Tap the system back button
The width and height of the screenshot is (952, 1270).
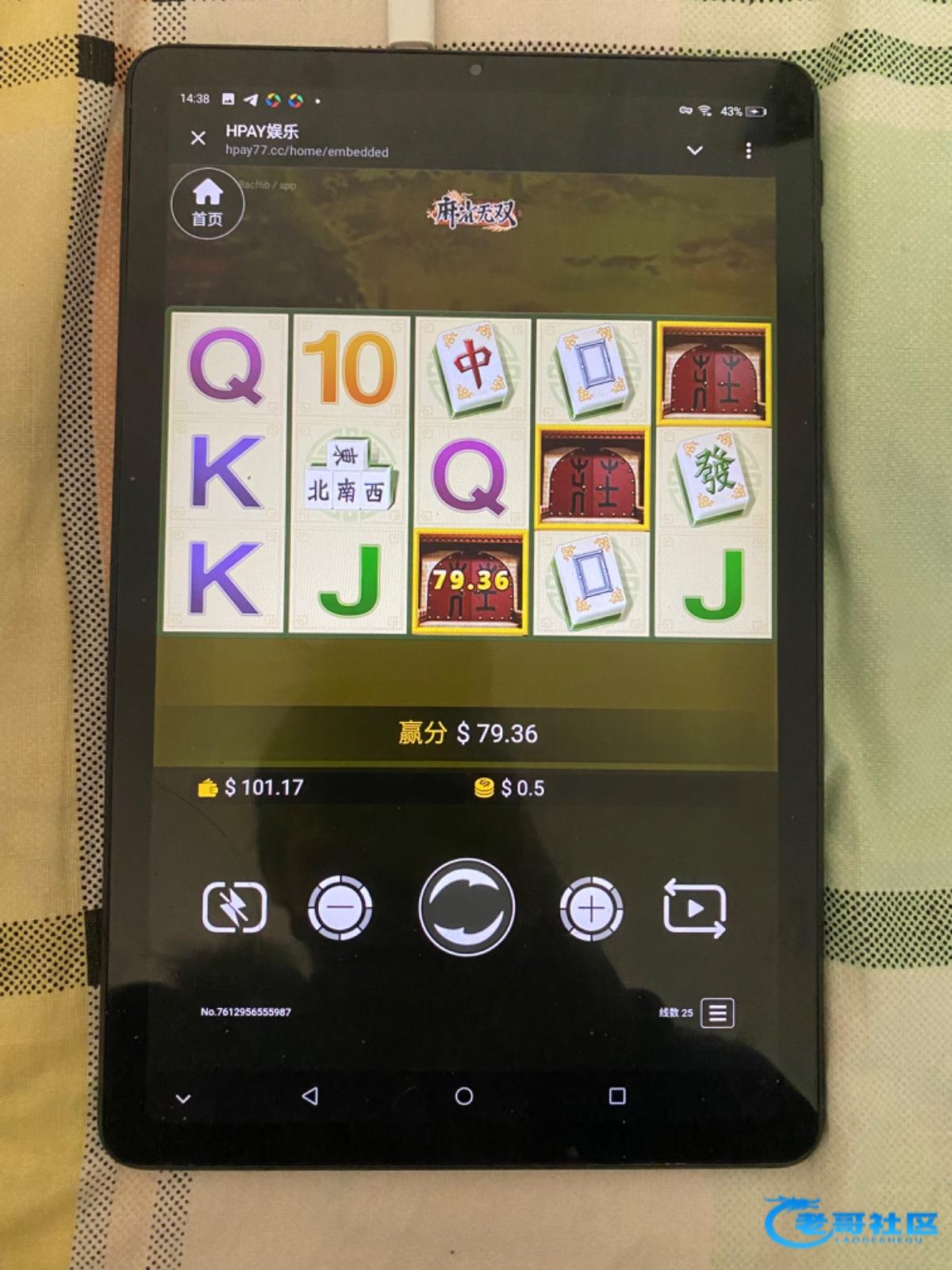click(310, 1096)
